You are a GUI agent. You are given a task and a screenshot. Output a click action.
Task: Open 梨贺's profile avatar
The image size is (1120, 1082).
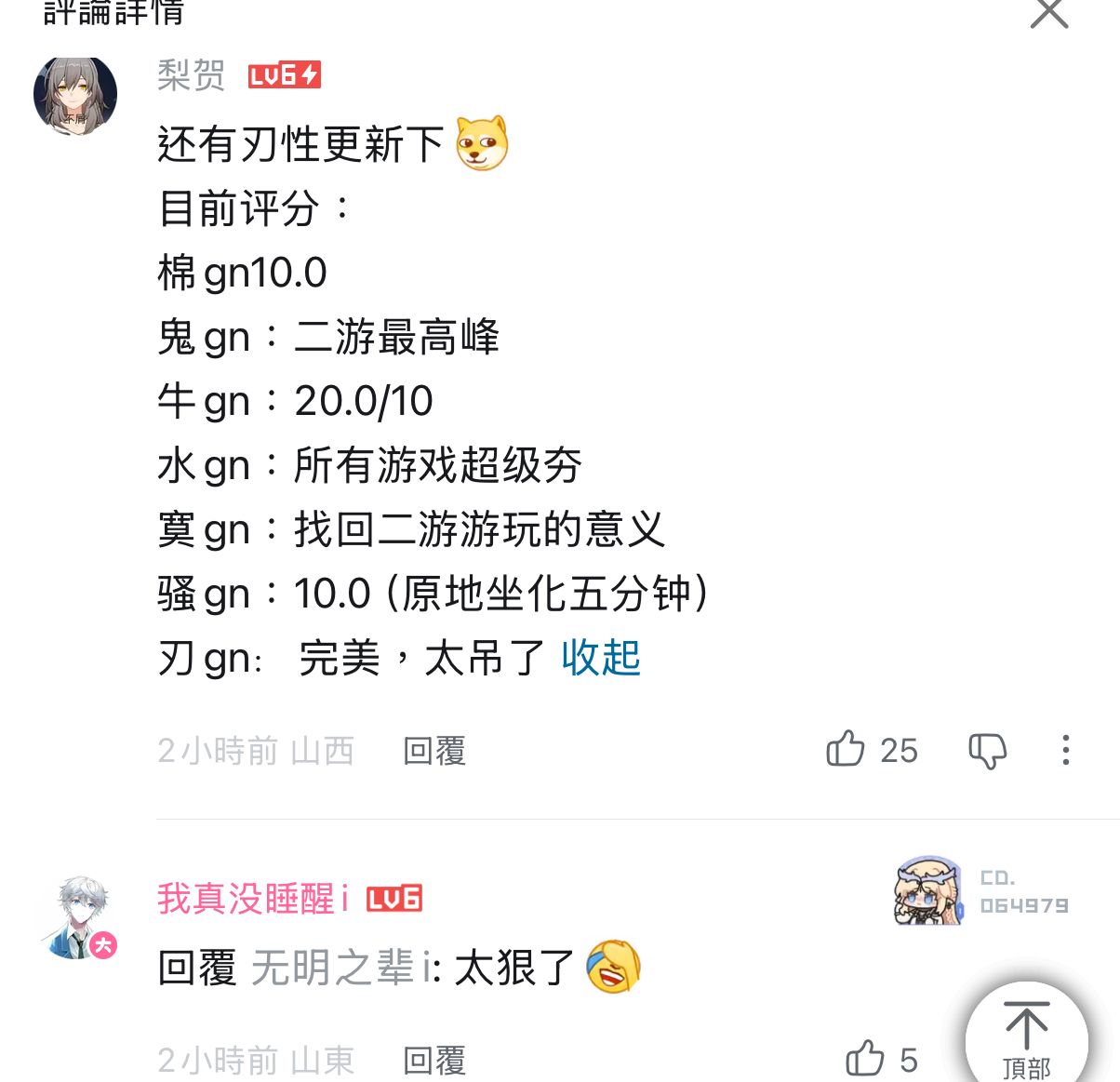coord(75,95)
